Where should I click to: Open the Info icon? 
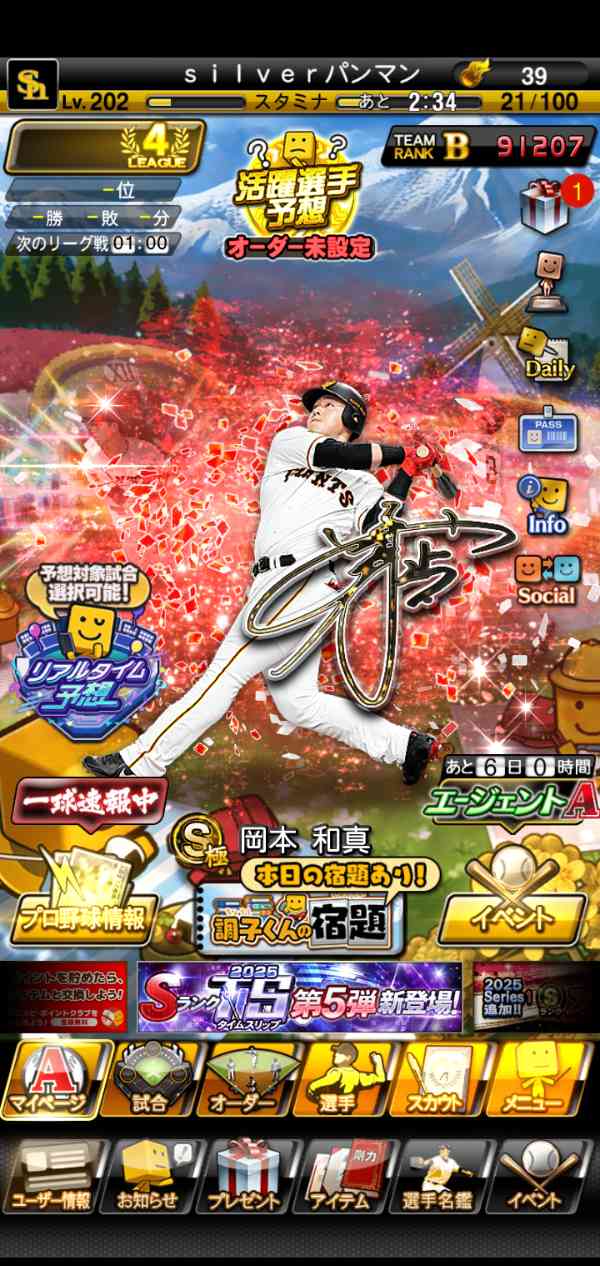tap(546, 505)
